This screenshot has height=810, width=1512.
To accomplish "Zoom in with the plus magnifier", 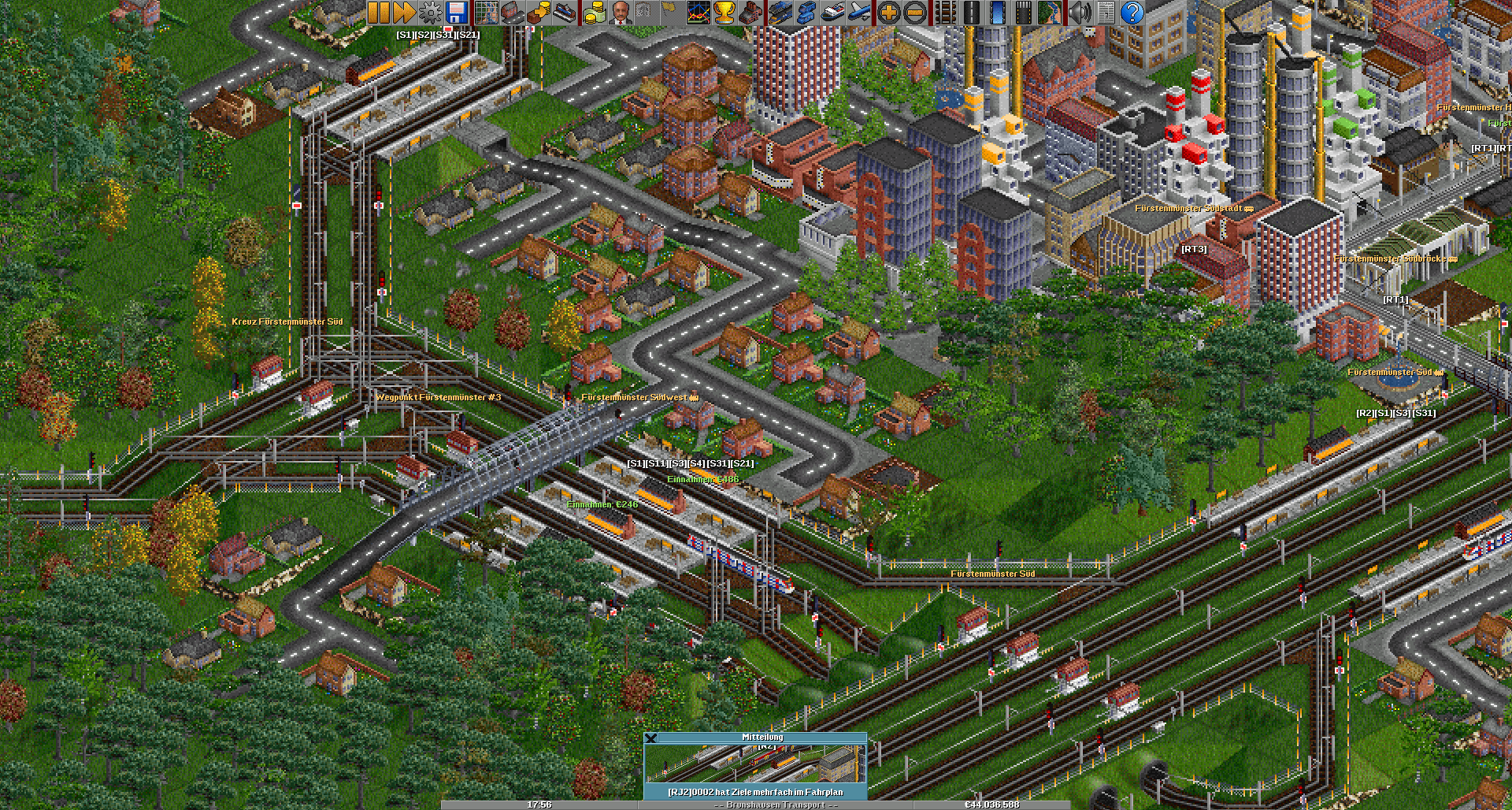I will tap(888, 12).
